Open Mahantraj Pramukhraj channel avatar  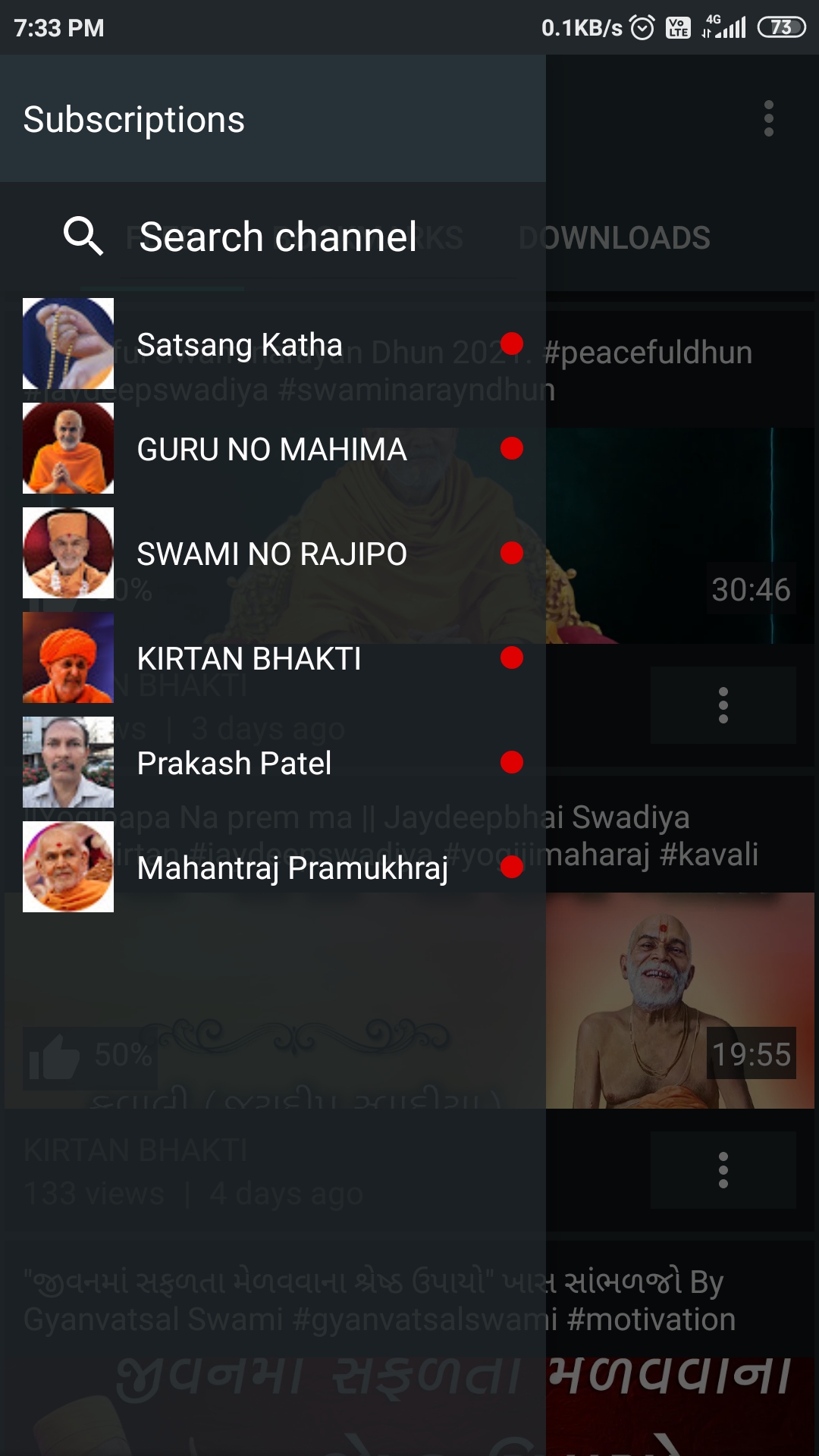click(67, 867)
